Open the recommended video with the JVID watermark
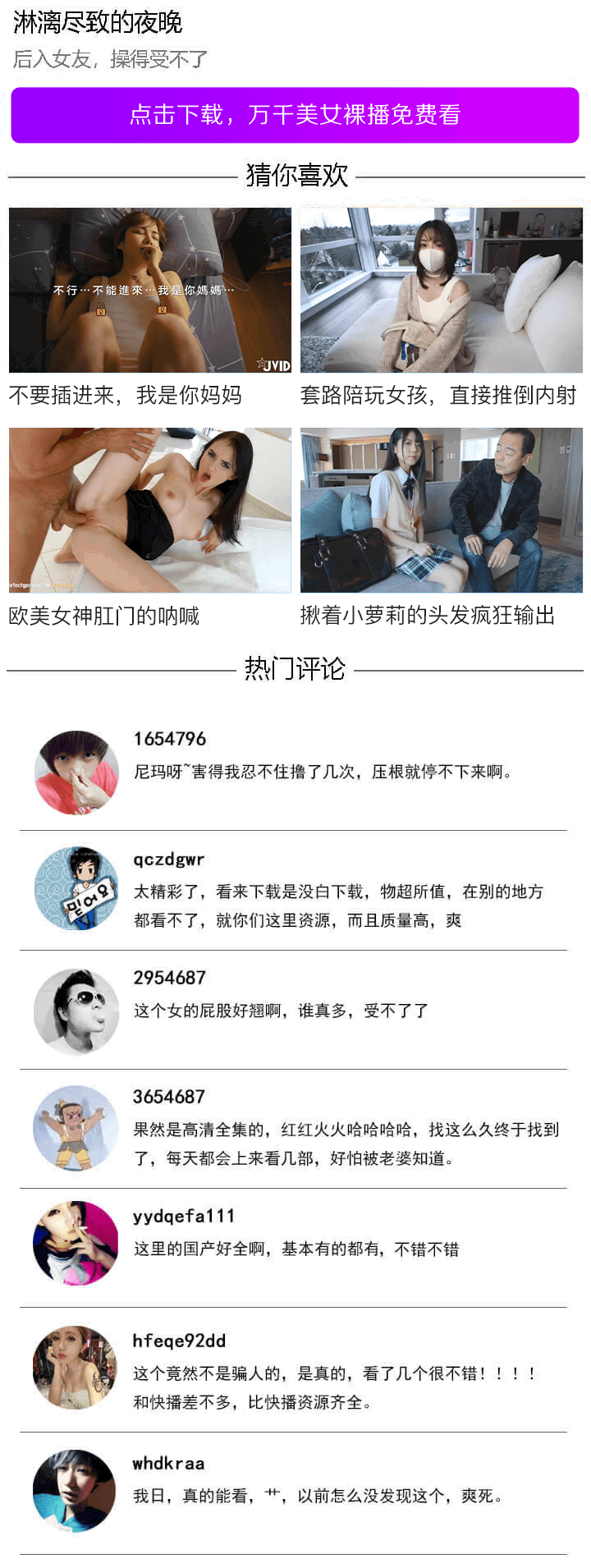Viewport: 591px width, 1568px height. (150, 291)
